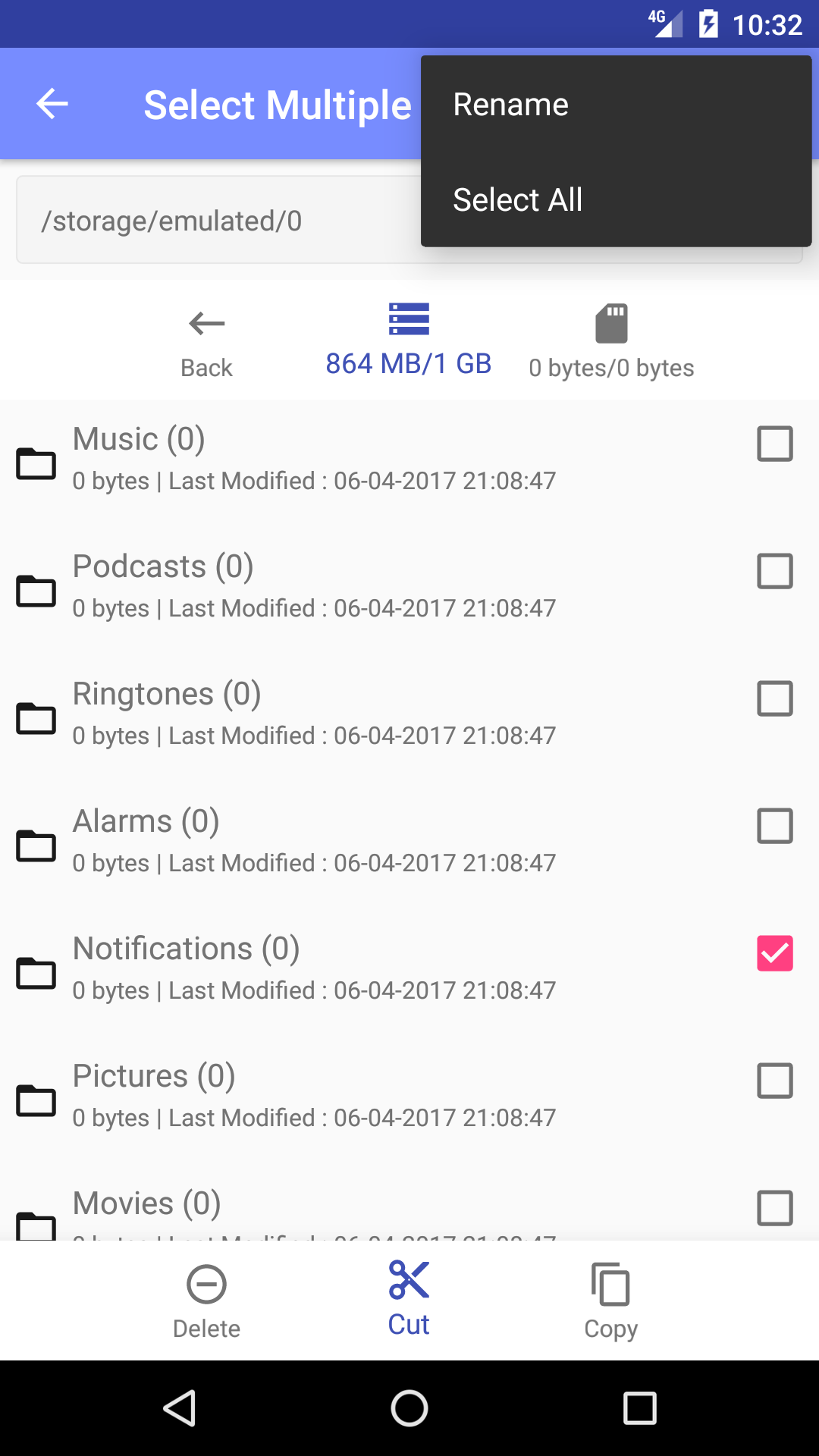The image size is (819, 1456).
Task: Select Rename from the popup menu
Action: pos(510,105)
